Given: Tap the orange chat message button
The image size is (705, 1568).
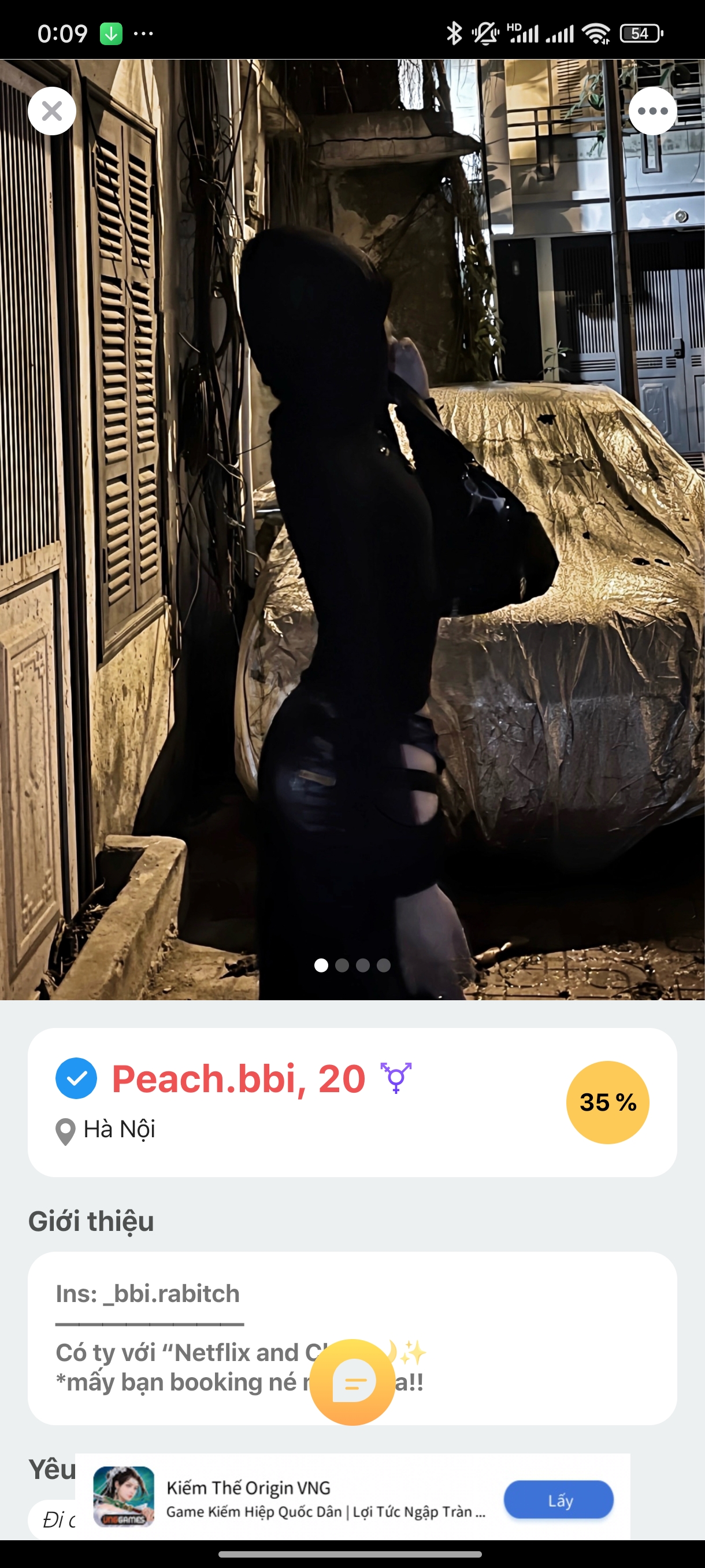Looking at the screenshot, I should (352, 1382).
